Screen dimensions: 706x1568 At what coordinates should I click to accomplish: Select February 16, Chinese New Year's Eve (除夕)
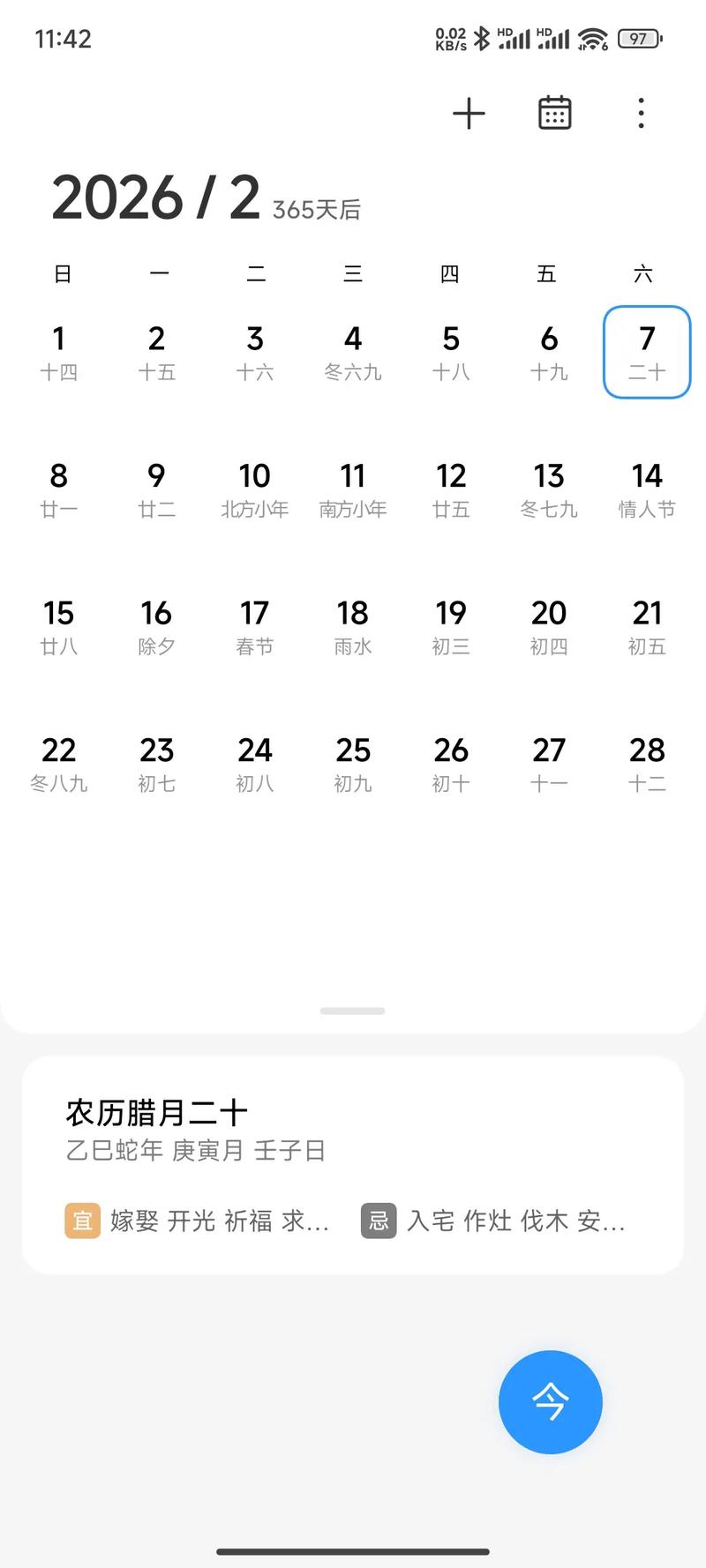156,626
